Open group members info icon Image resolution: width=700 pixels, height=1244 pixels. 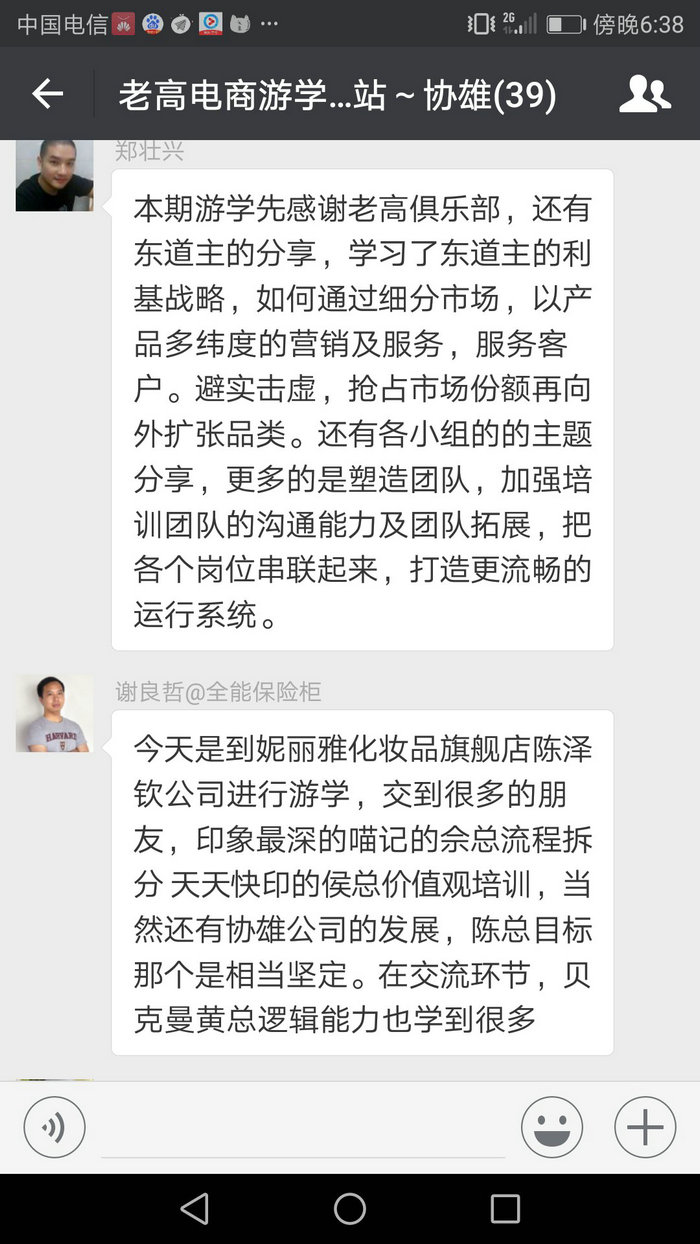coord(644,94)
